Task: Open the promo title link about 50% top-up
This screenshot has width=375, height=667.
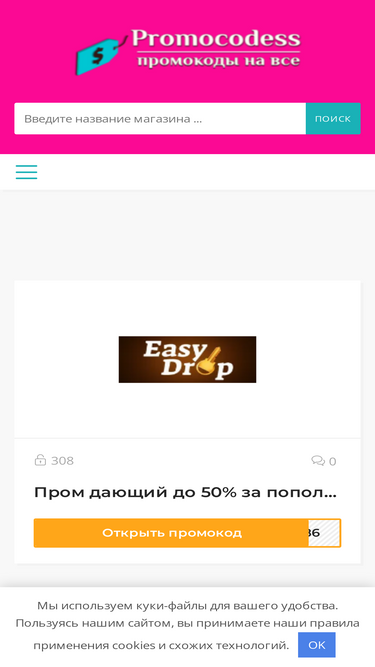Action: (185, 493)
